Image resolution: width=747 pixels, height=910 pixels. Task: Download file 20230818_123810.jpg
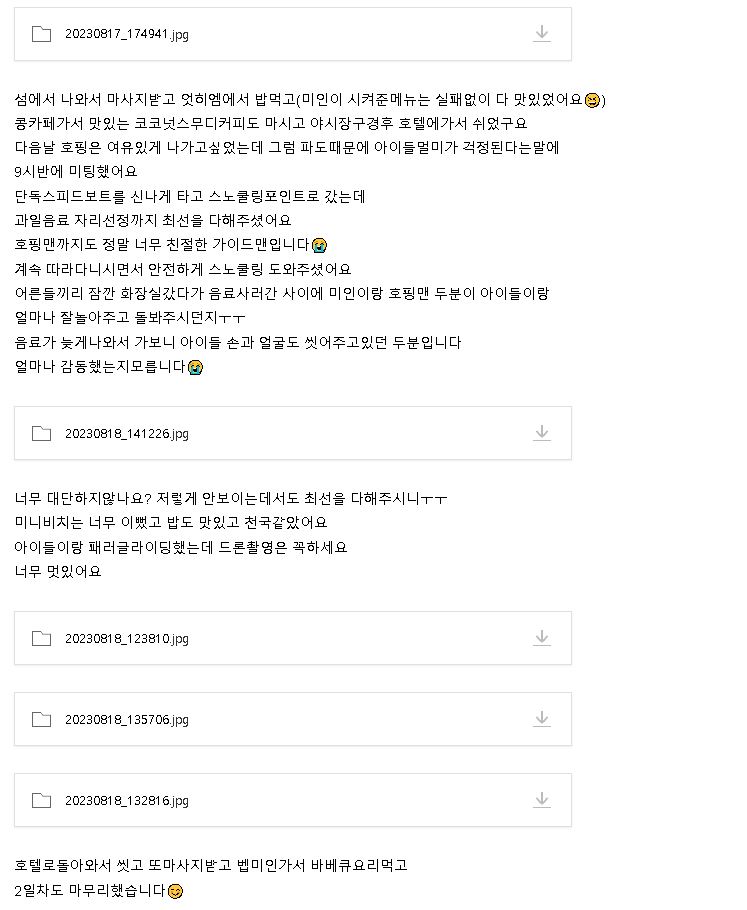(x=541, y=638)
